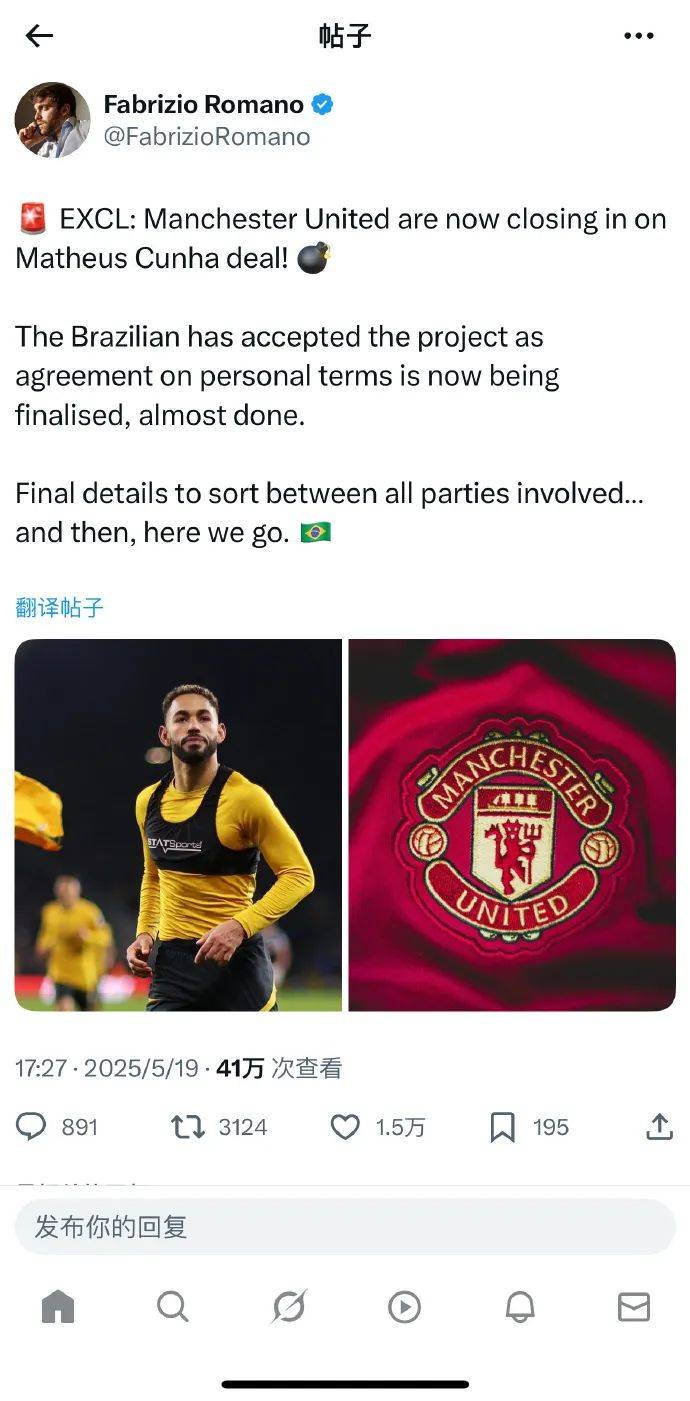
Task: Open the Manchester United crest image
Action: coord(512,825)
